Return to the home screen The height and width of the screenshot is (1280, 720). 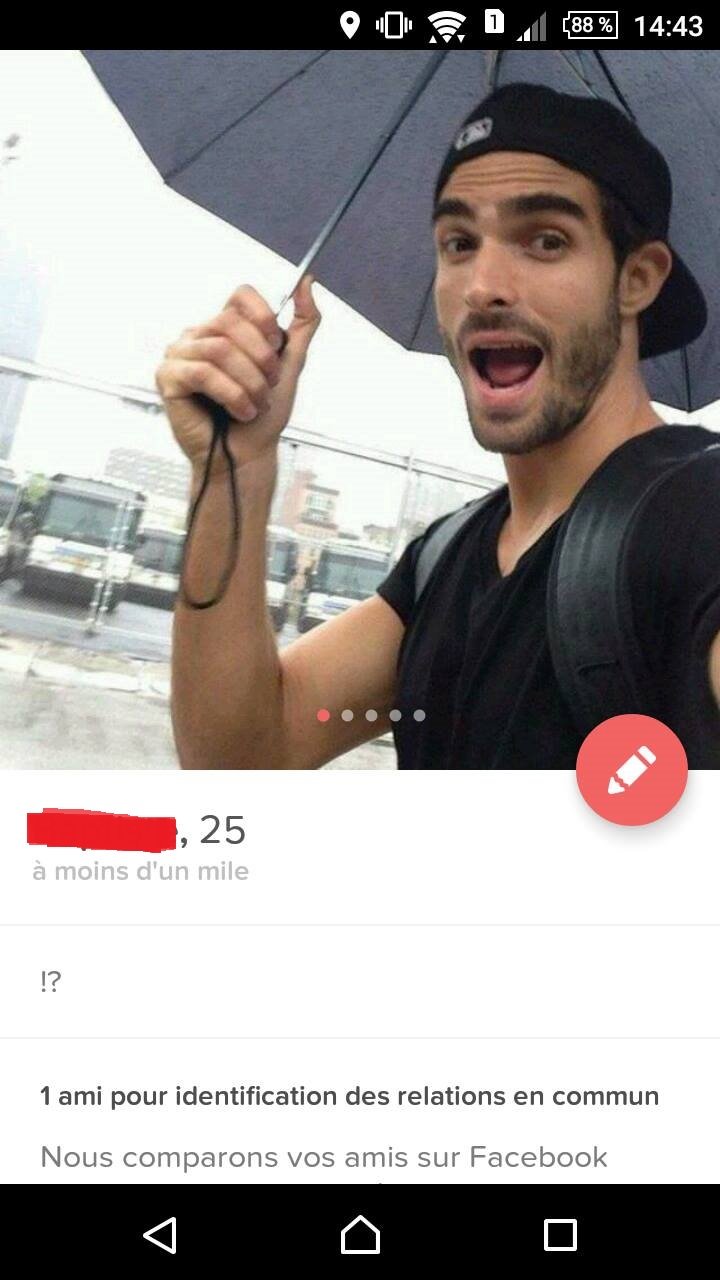tap(360, 1234)
